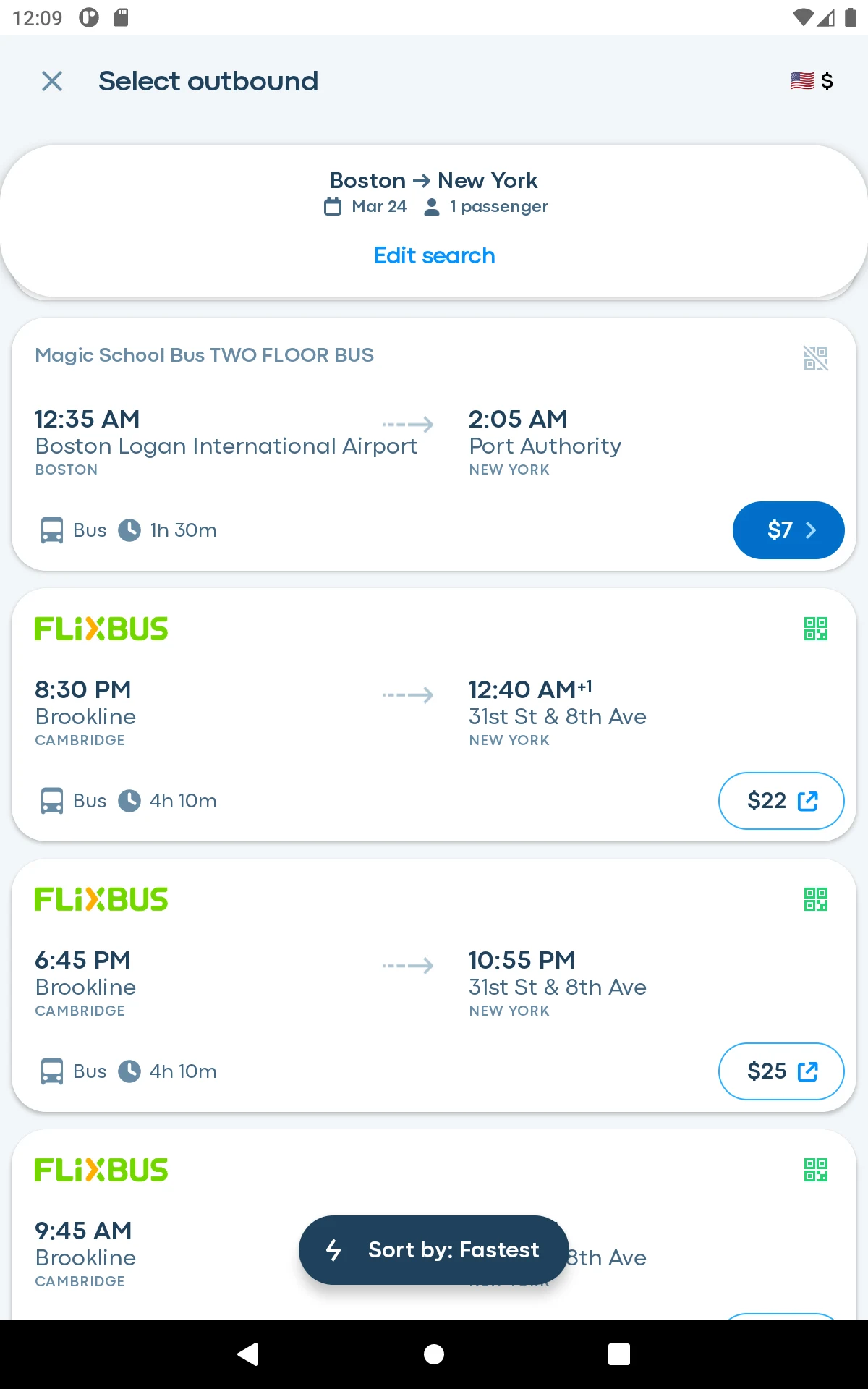The height and width of the screenshot is (1389, 868).
Task: Open the Magic School Bus 12:35 AM trip card
Action: coord(434,444)
